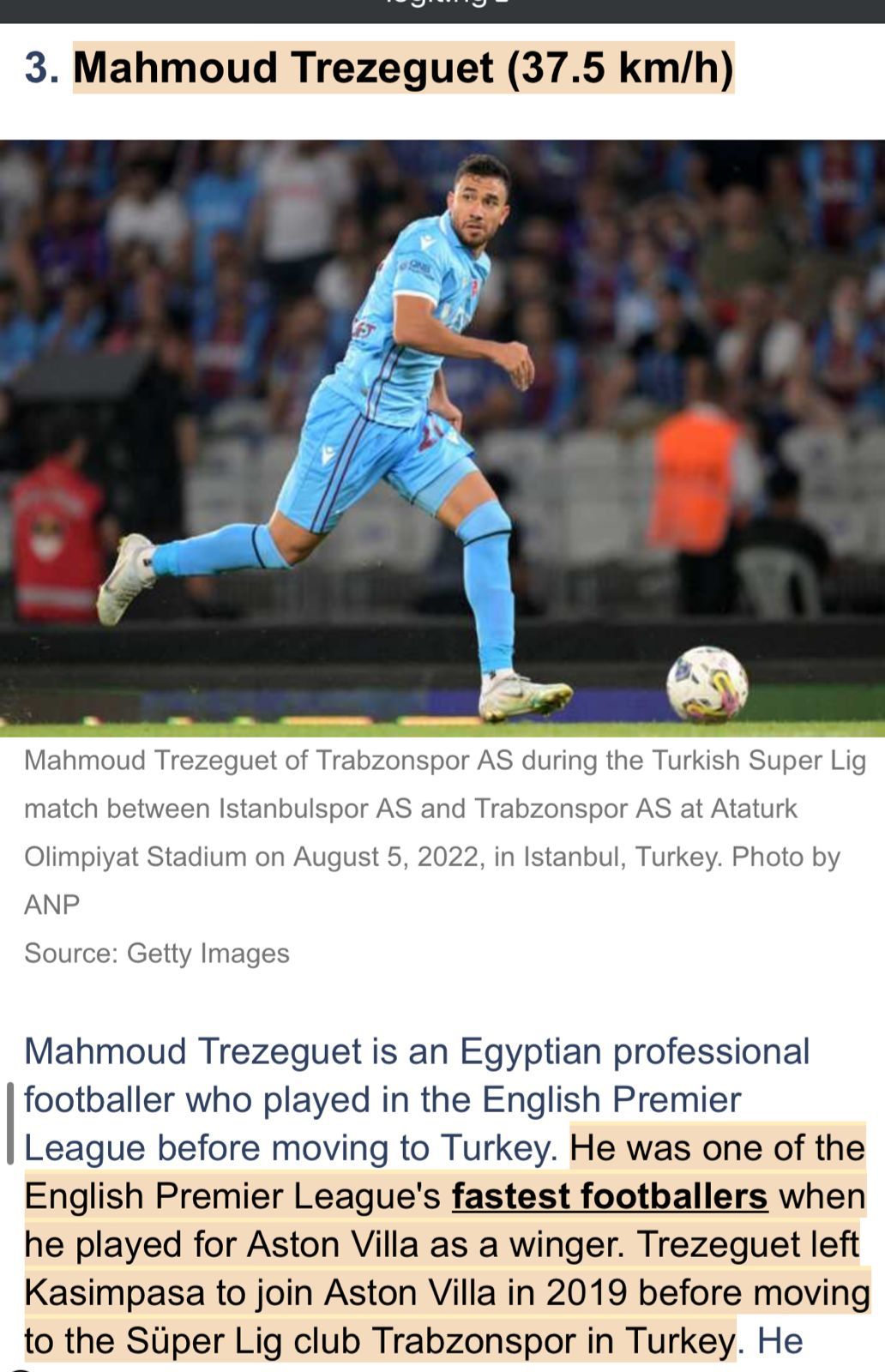Viewport: 885px width, 1372px height.
Task: Open the "fastest footballers" link
Action: [x=609, y=1196]
